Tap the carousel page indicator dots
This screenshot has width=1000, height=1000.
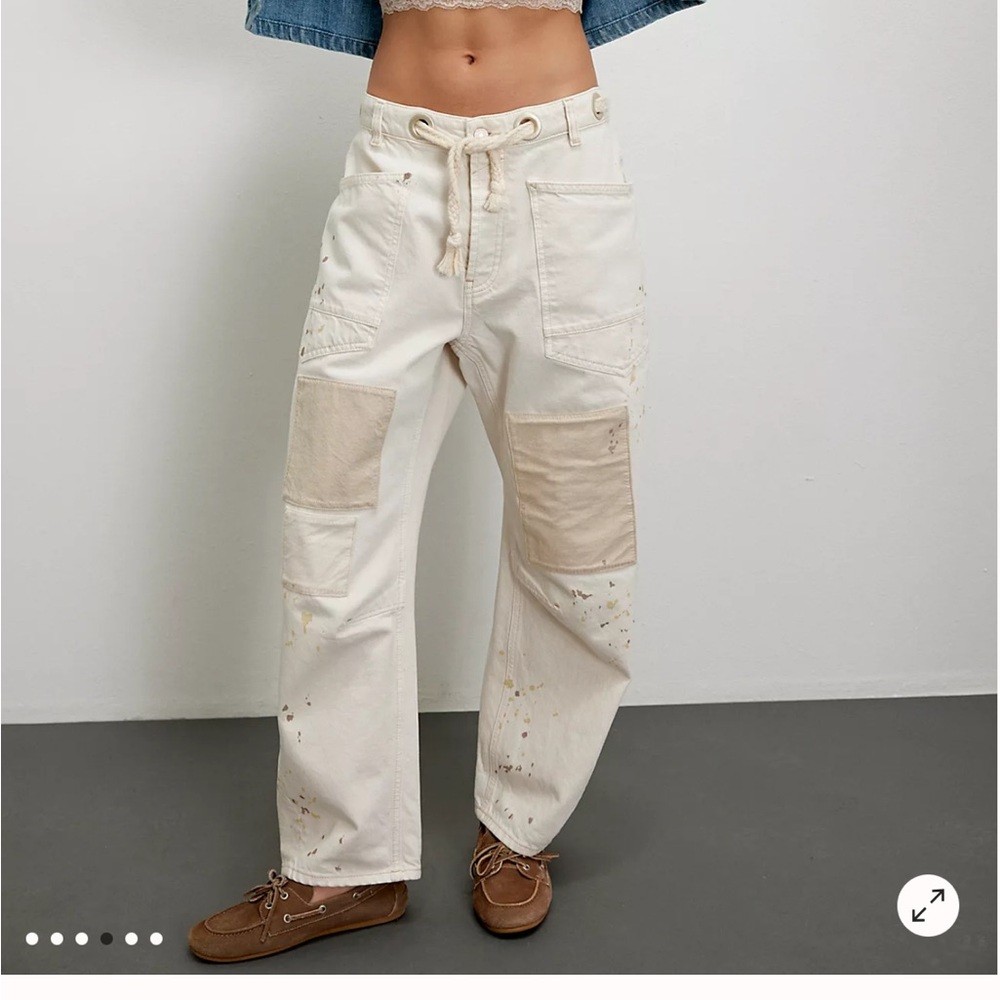94,938
